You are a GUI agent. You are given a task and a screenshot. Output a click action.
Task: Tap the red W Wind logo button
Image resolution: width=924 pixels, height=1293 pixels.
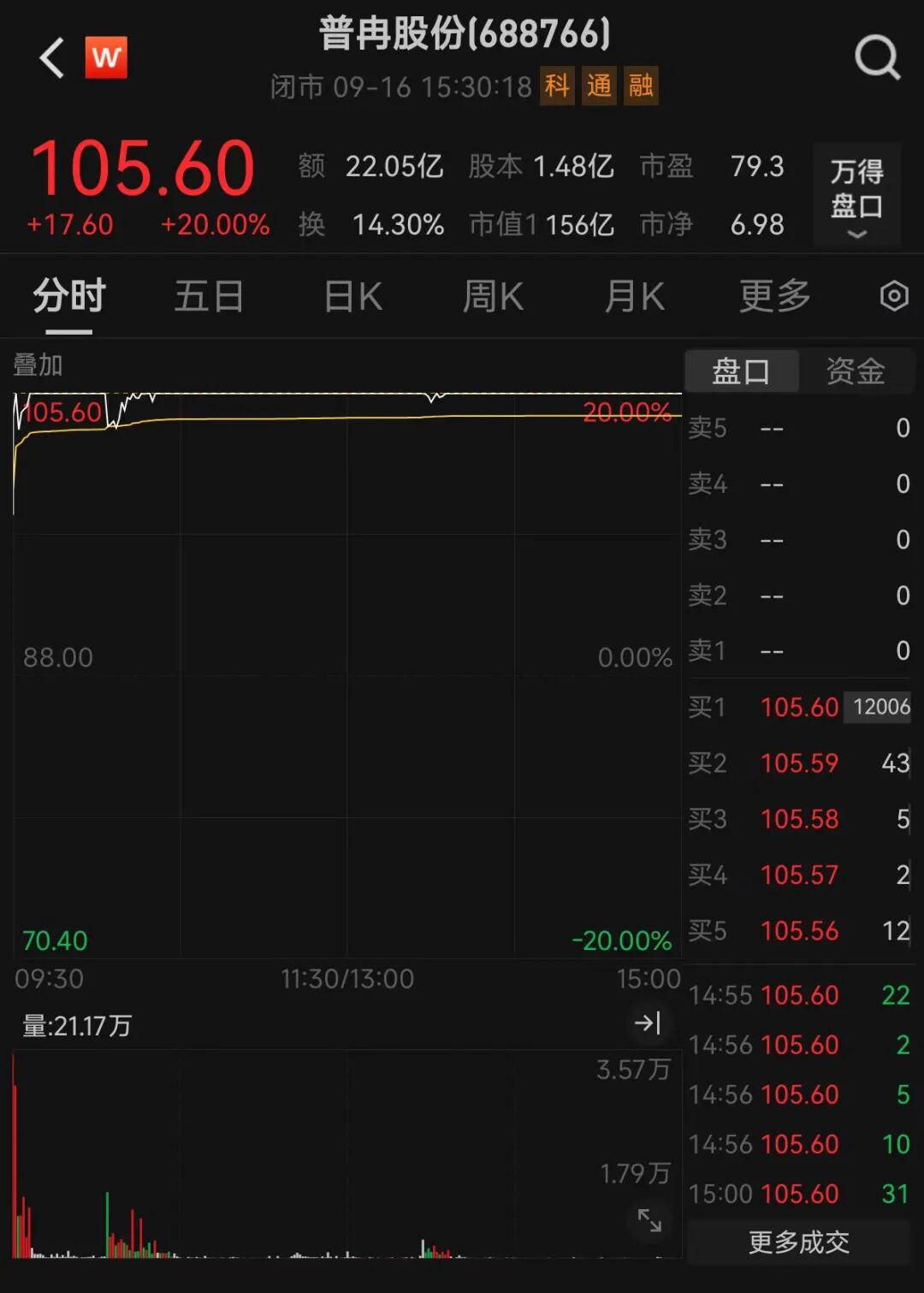coord(106,57)
